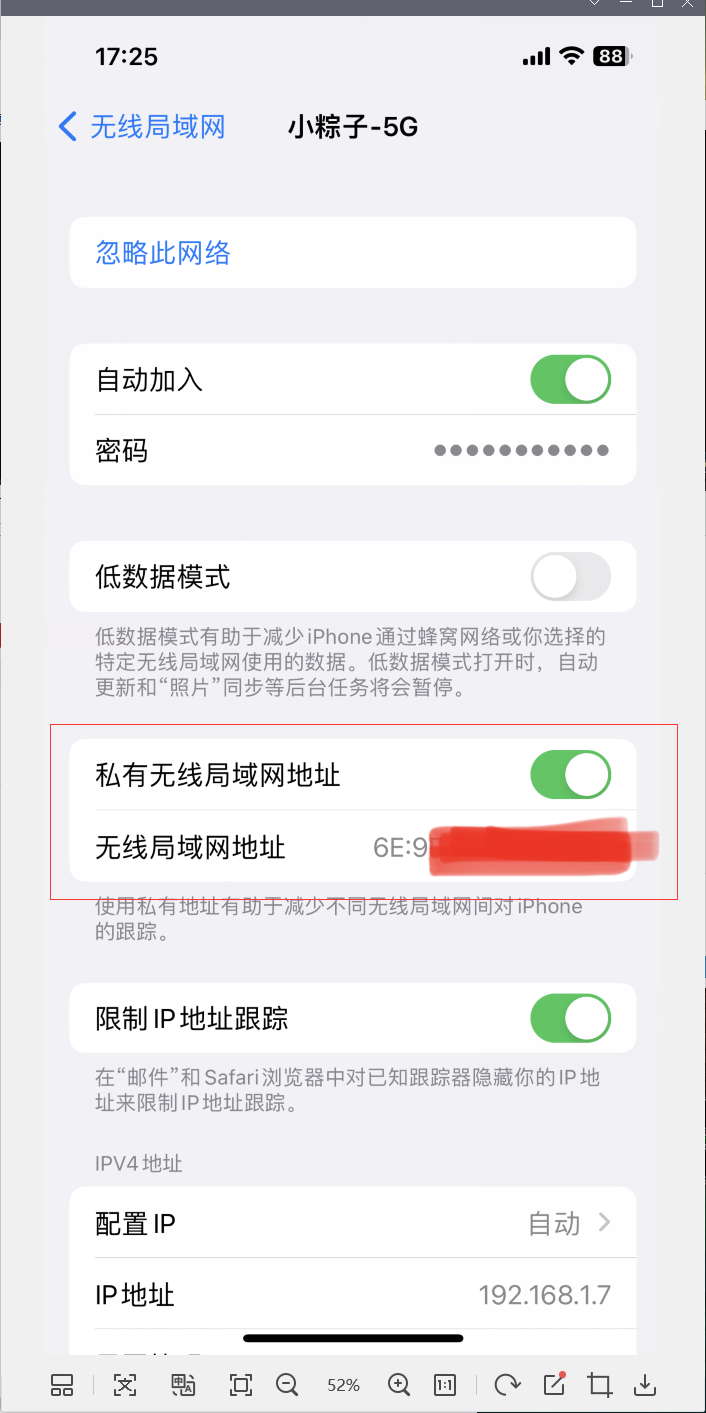Open the 配置 IP setting
The height and width of the screenshot is (1413, 706).
(x=352, y=1223)
